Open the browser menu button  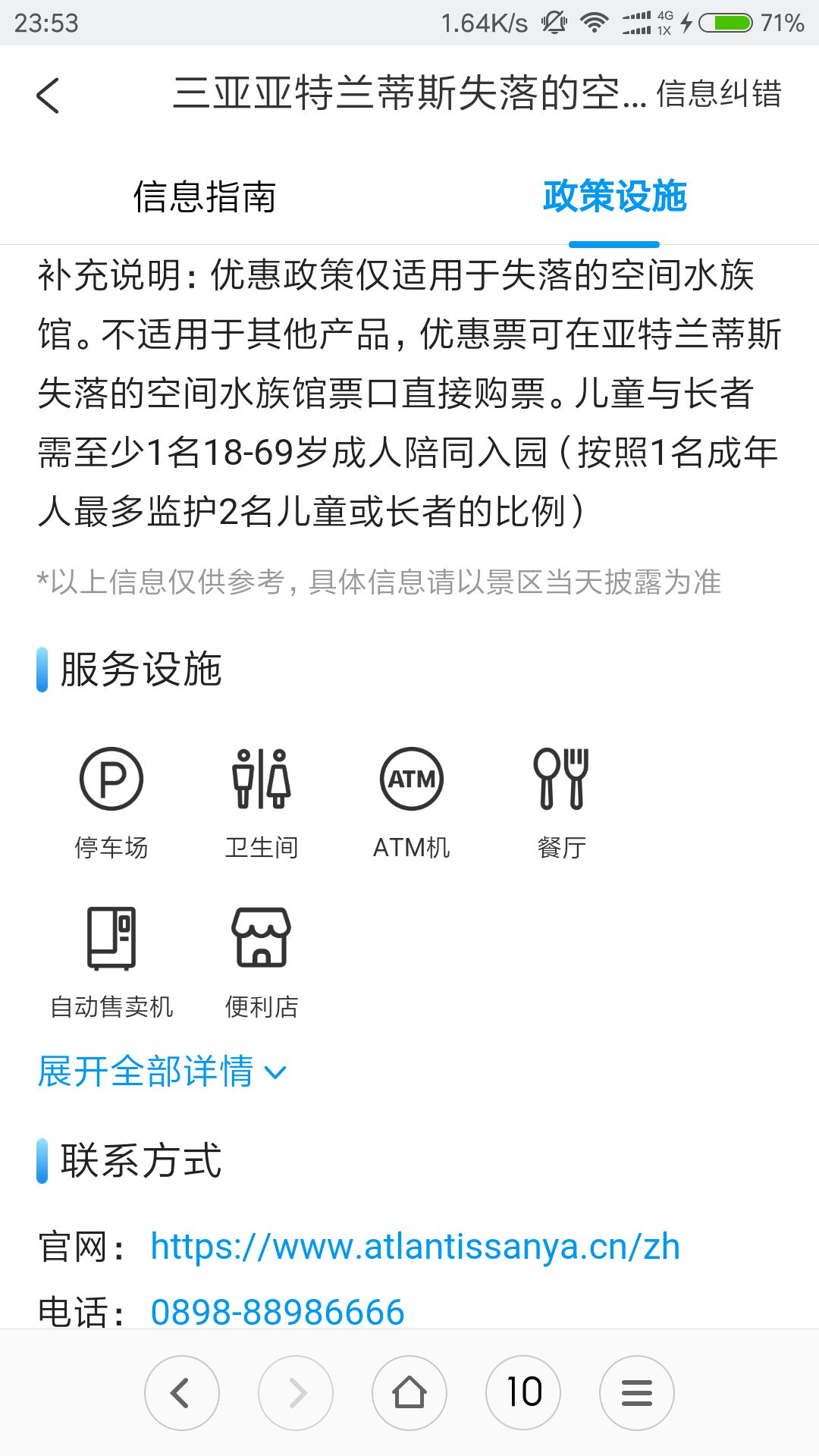coord(637,1393)
